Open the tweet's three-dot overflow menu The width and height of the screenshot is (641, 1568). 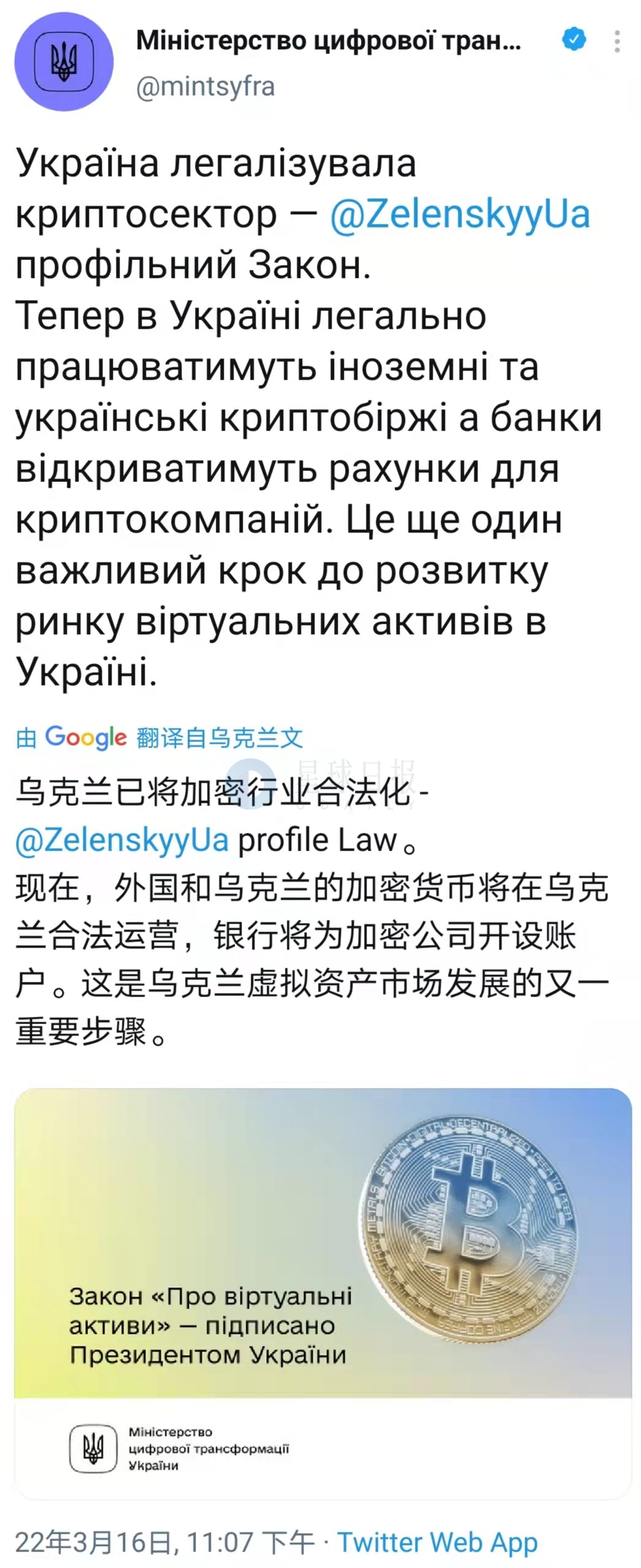pyautogui.click(x=616, y=42)
